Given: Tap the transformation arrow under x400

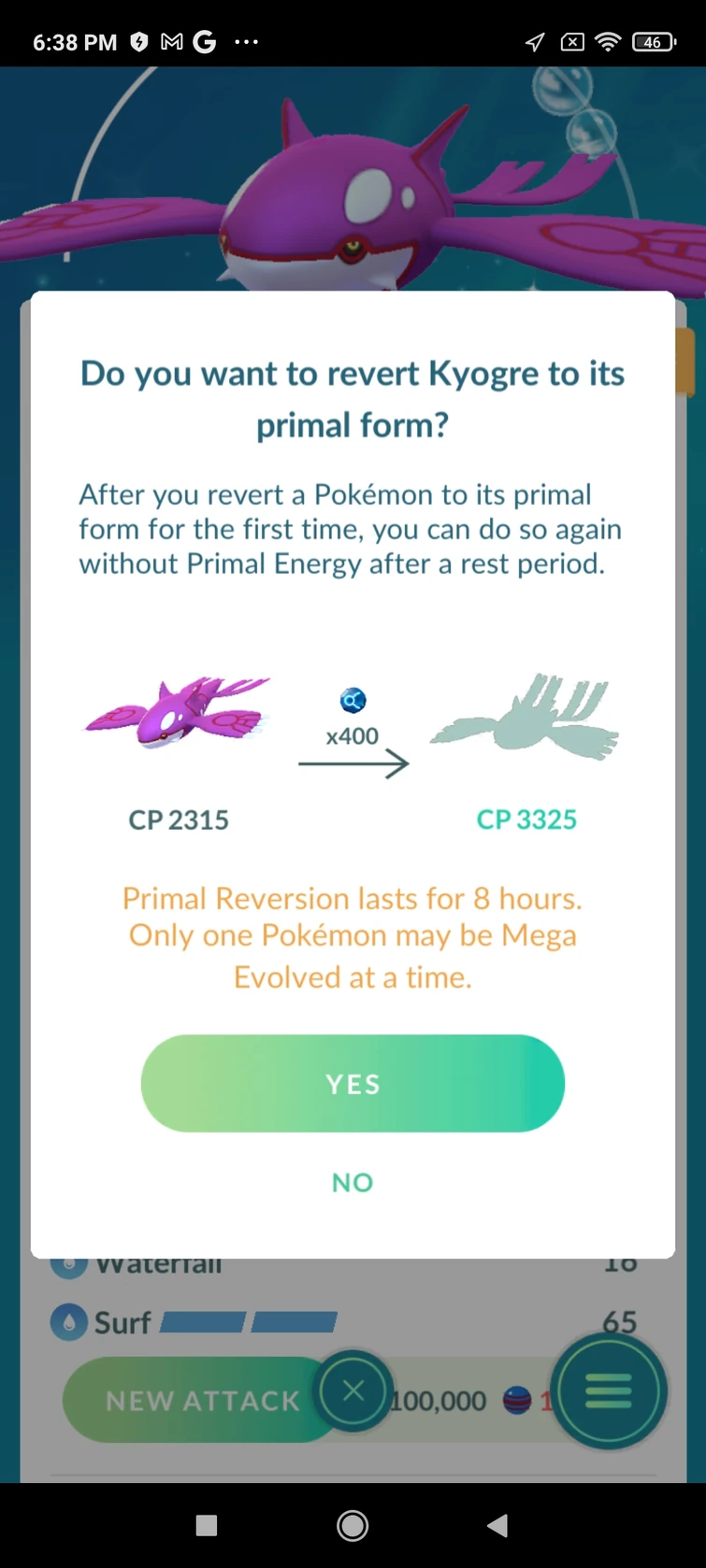Looking at the screenshot, I should tap(353, 763).
